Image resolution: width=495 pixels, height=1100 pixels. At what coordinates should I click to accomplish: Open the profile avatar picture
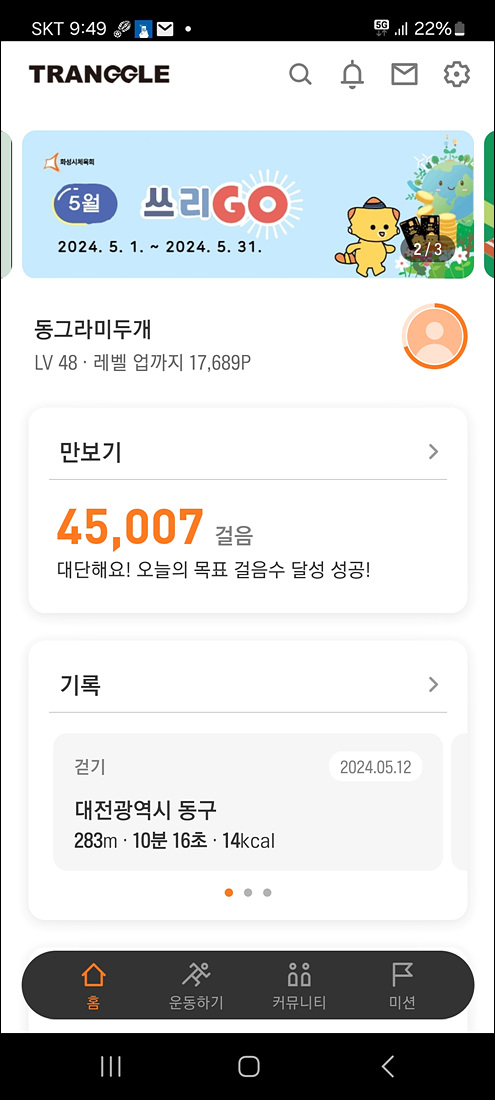(435, 336)
